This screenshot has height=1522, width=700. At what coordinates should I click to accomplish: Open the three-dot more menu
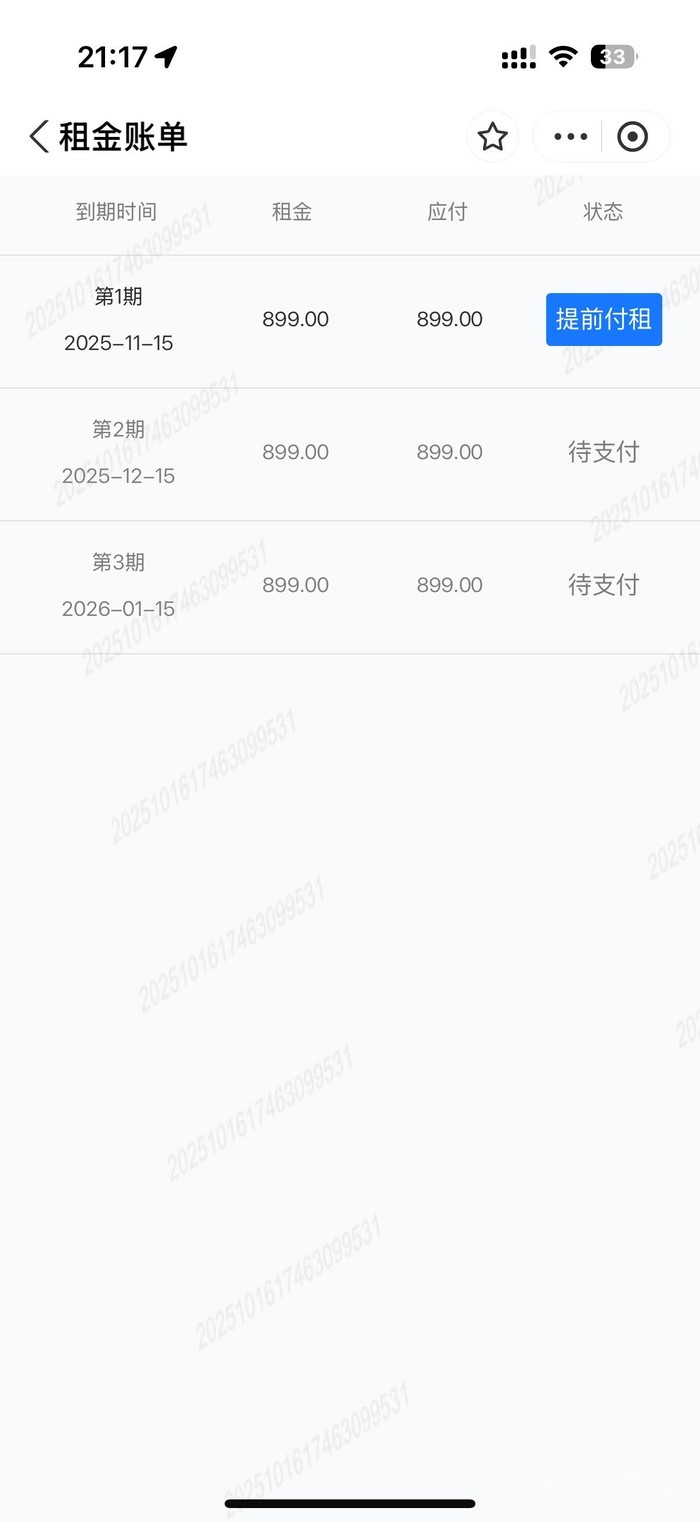tap(570, 137)
